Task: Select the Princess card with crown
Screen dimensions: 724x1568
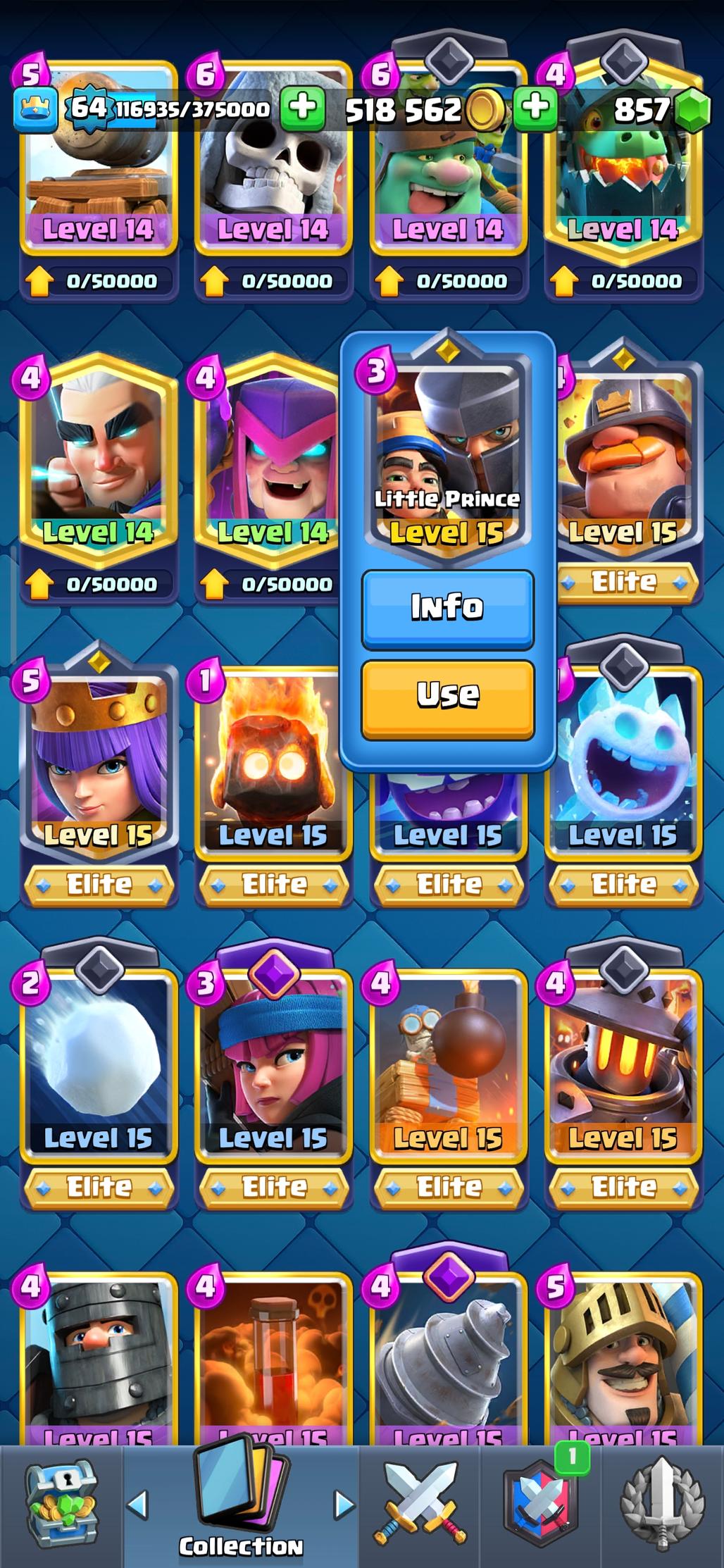Action: coord(97,761)
